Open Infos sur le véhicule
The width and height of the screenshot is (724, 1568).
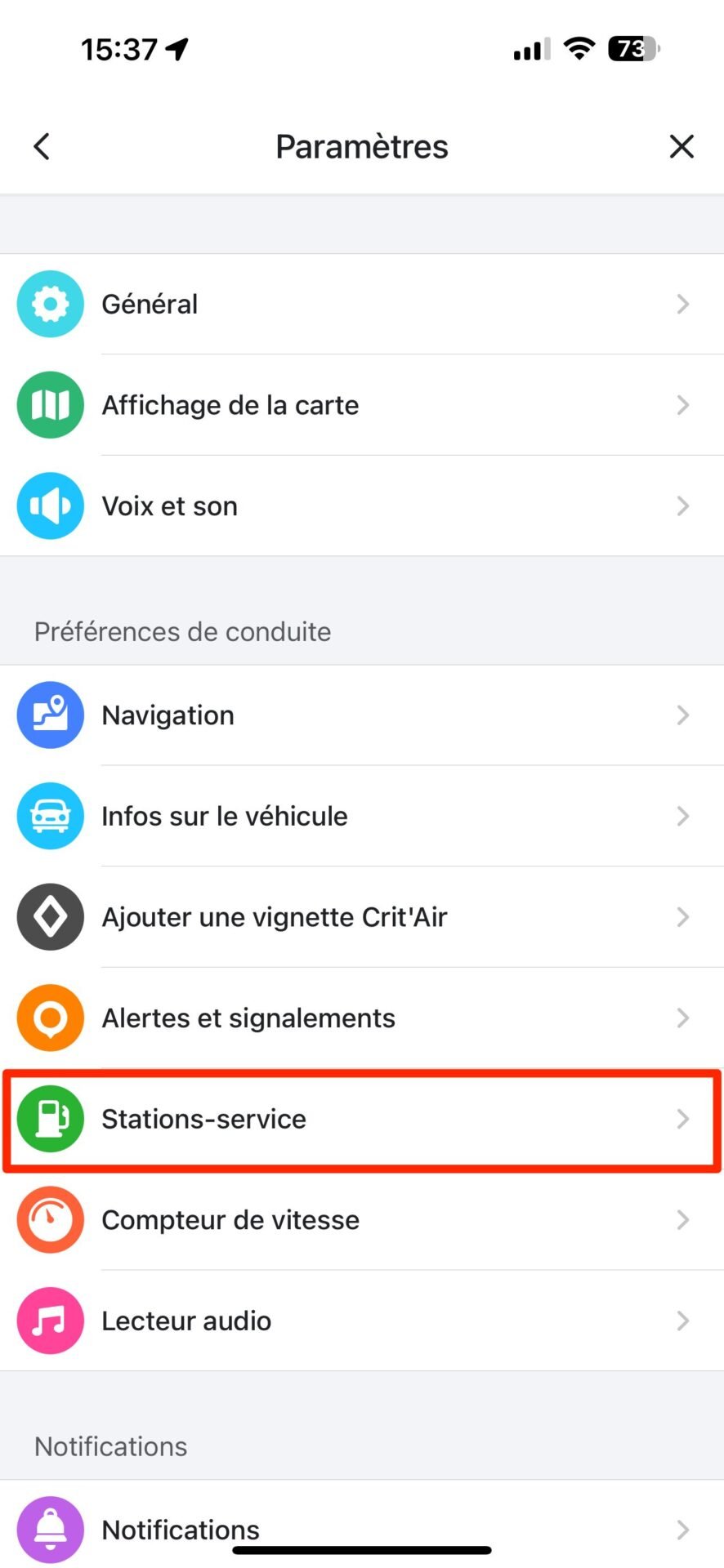(362, 816)
